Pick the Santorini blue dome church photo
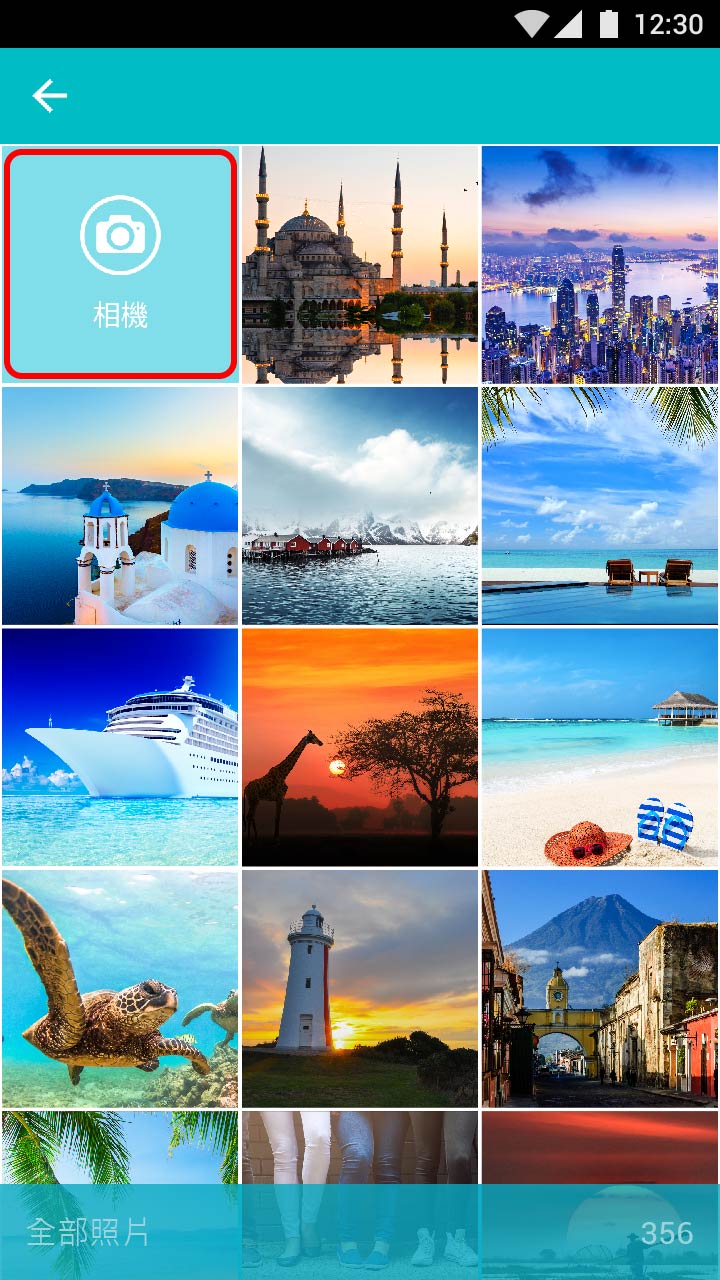 pyautogui.click(x=120, y=506)
